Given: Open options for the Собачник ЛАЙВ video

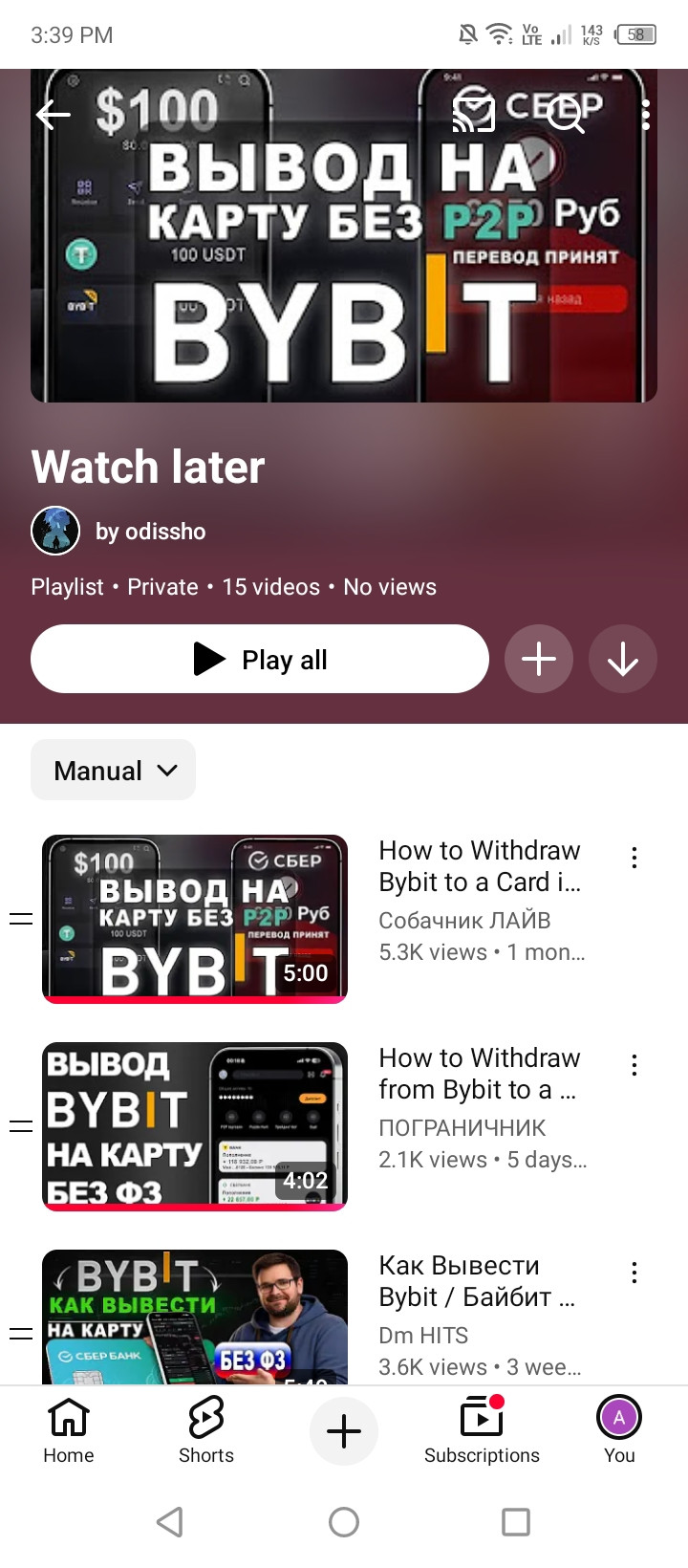Looking at the screenshot, I should [x=634, y=858].
